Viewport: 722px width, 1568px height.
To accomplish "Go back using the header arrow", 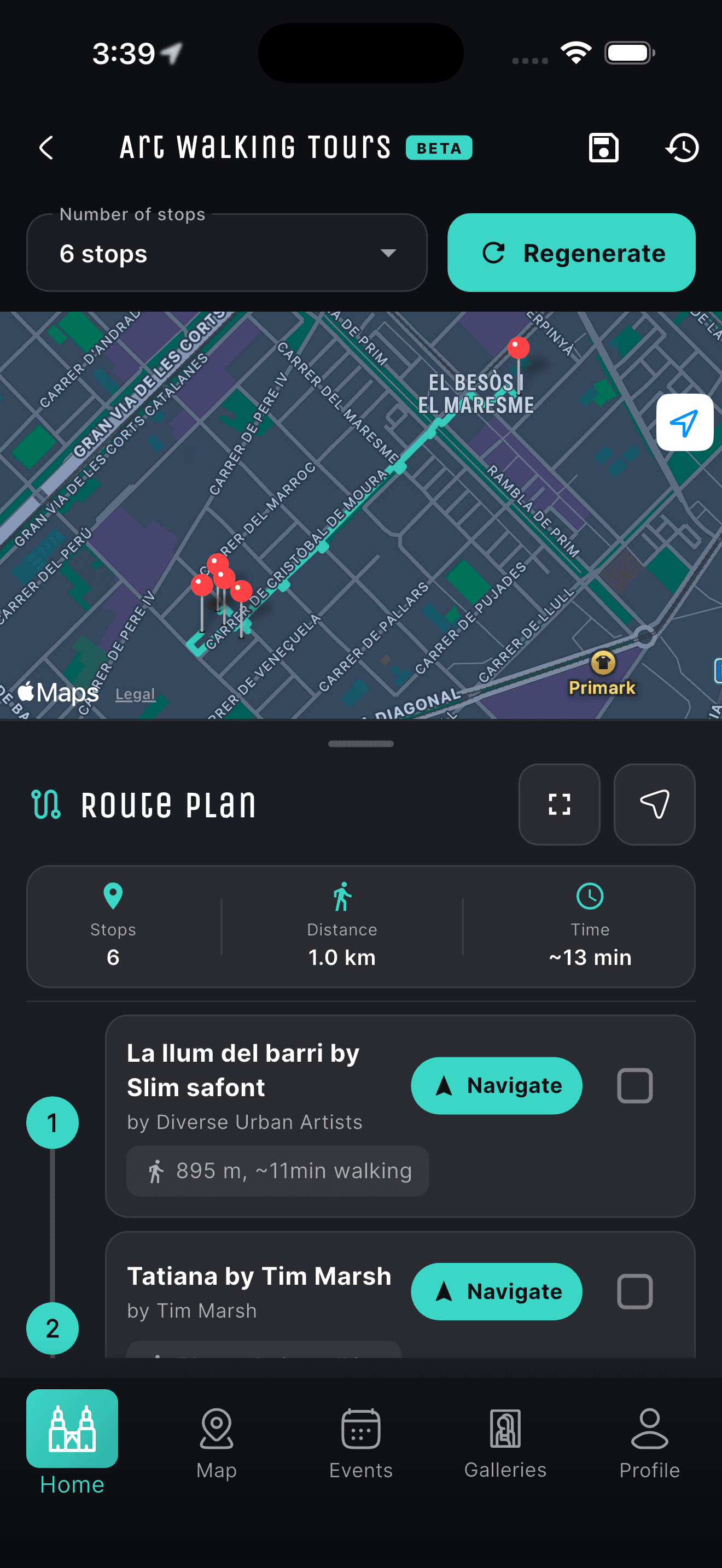I will 46,148.
